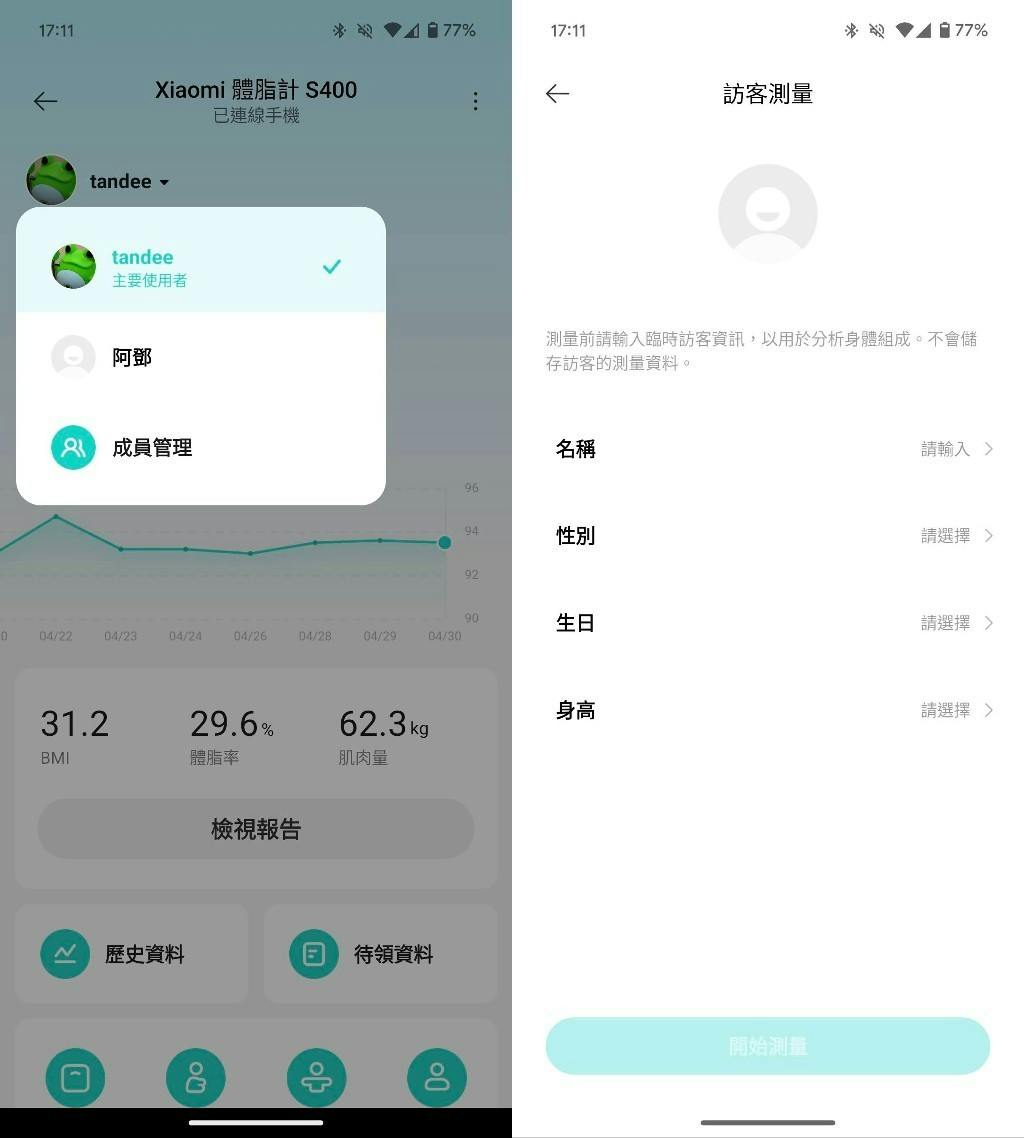Set the visitor's 身高
Image resolution: width=1024 pixels, height=1138 pixels.
[x=768, y=710]
